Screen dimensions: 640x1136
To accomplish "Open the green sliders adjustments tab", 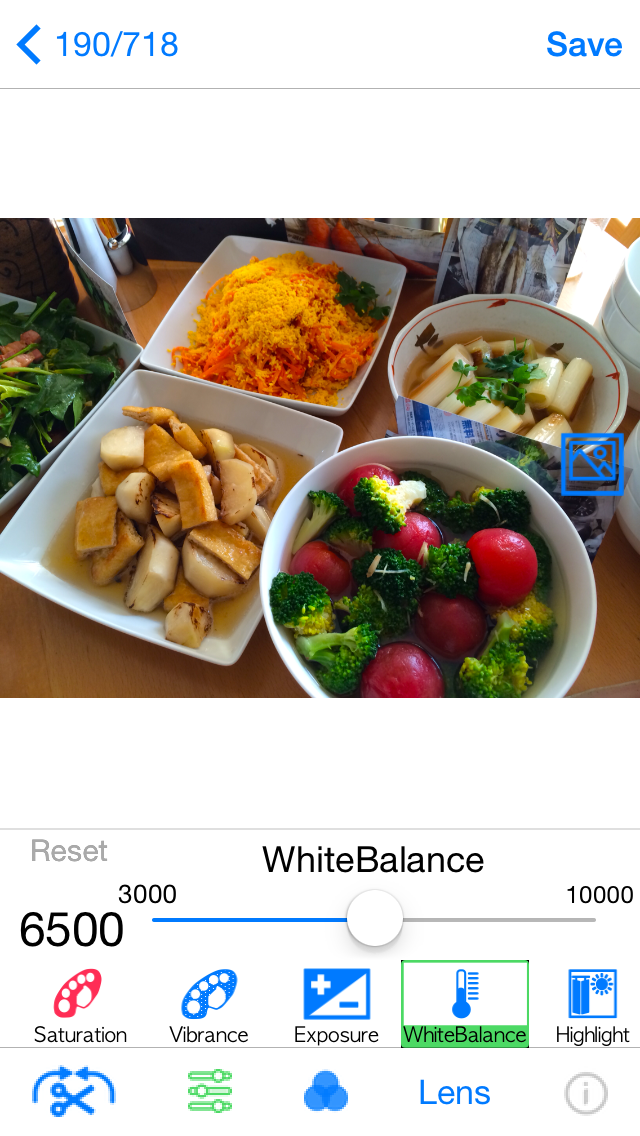I will [x=209, y=1091].
